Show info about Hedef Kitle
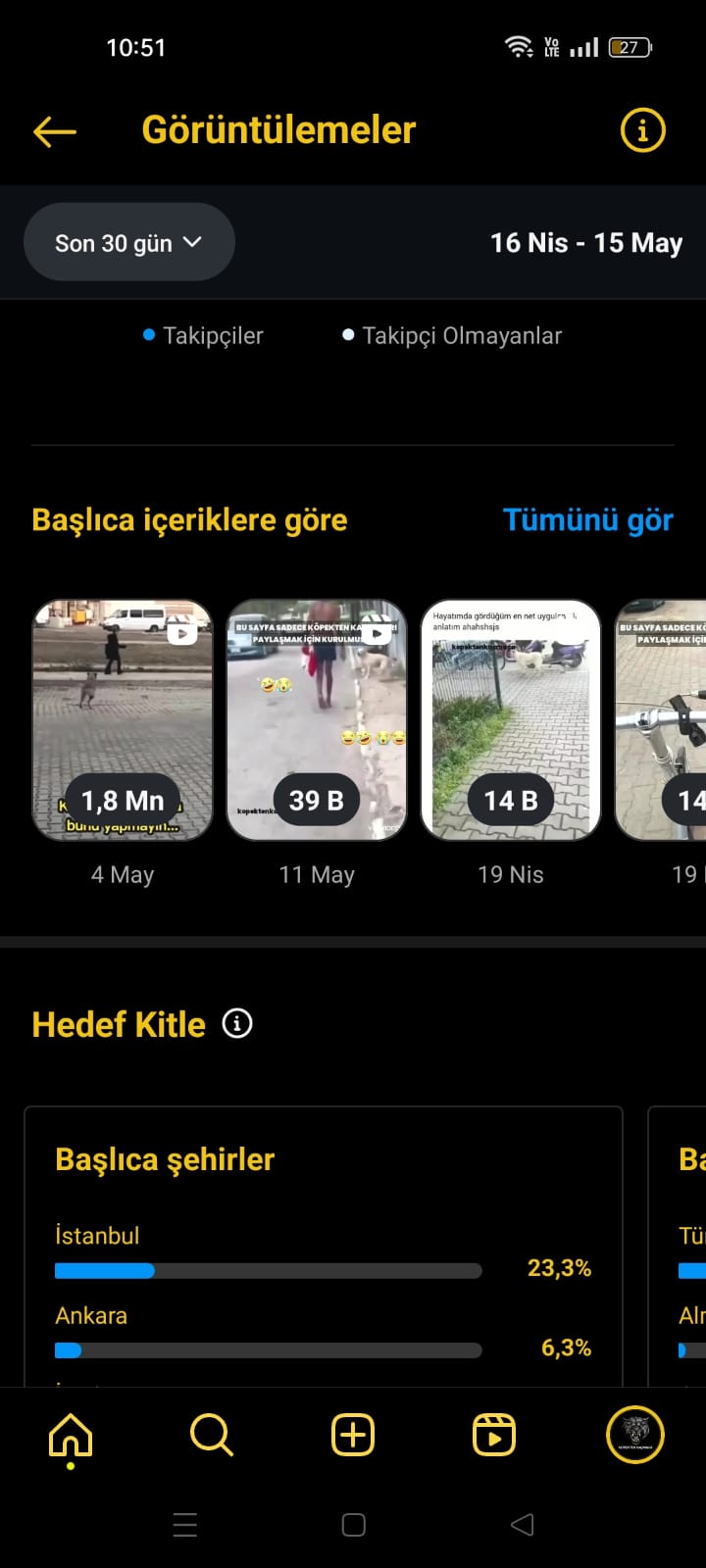 click(x=237, y=1024)
